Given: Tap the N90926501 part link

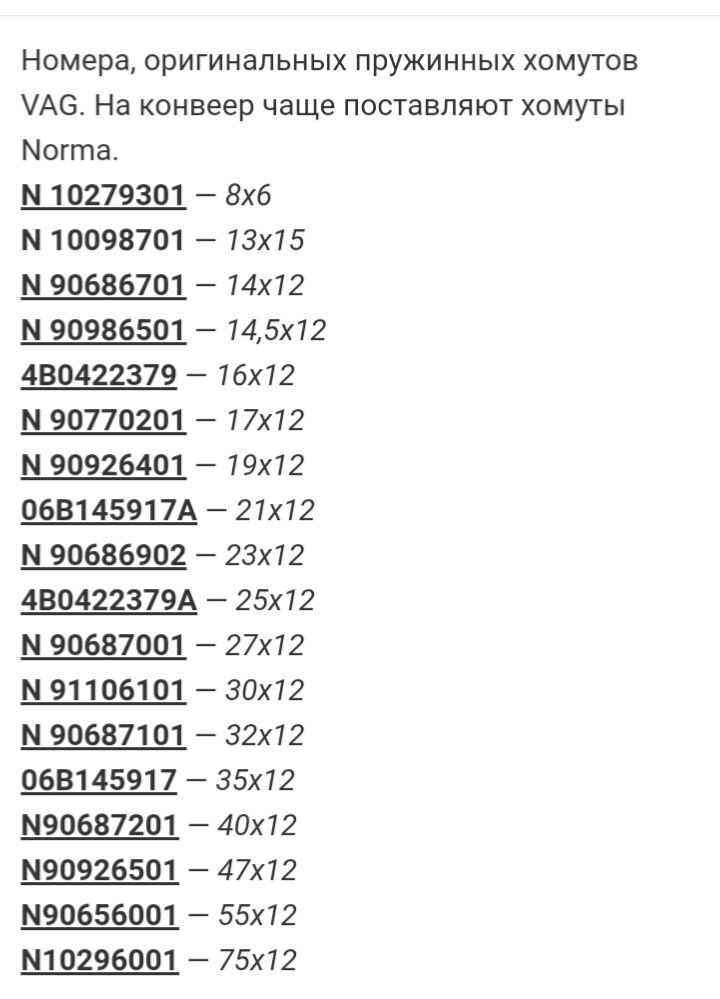Looking at the screenshot, I should click(99, 871).
